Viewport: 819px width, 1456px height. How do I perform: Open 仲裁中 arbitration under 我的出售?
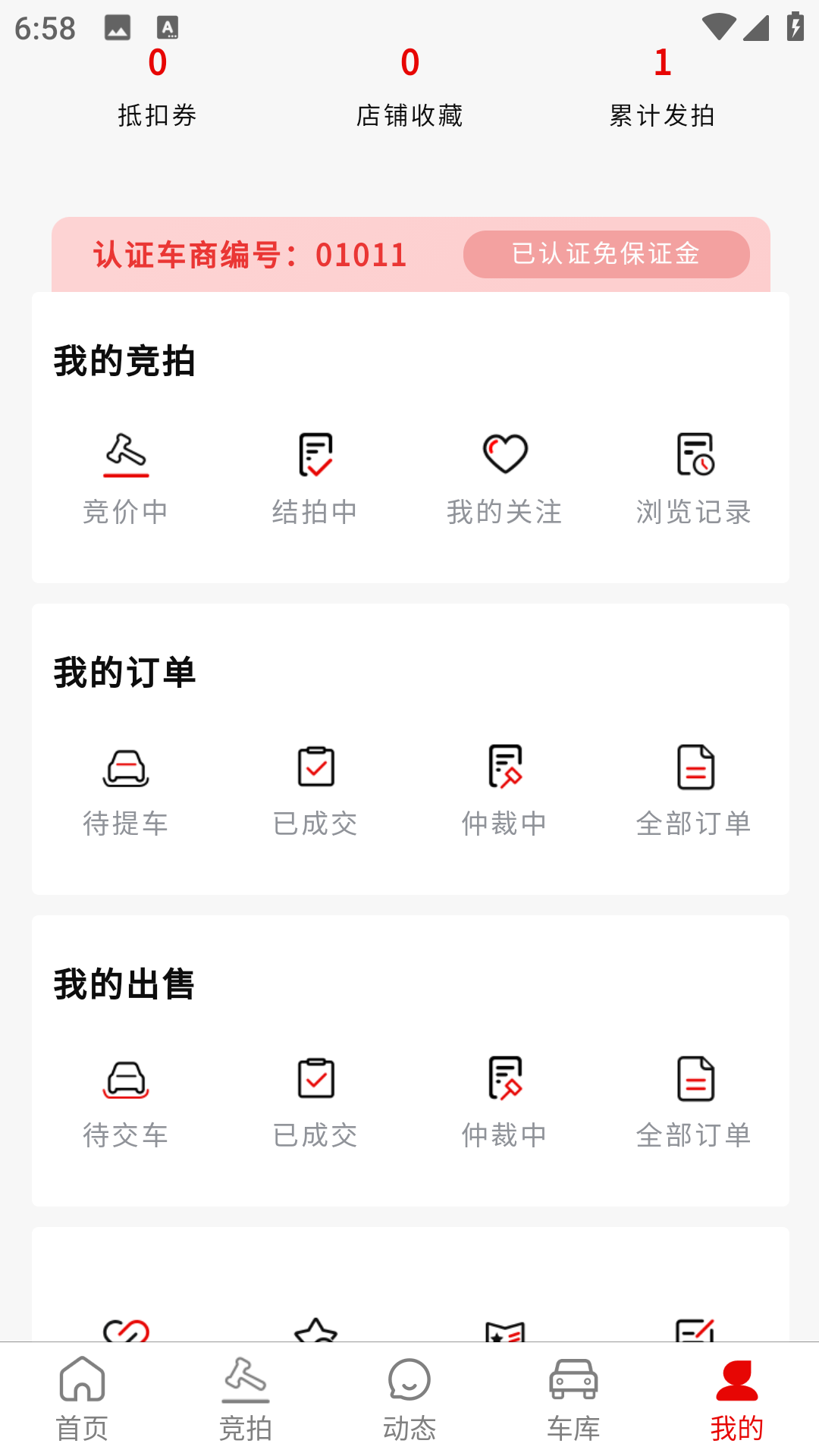pos(504,1100)
